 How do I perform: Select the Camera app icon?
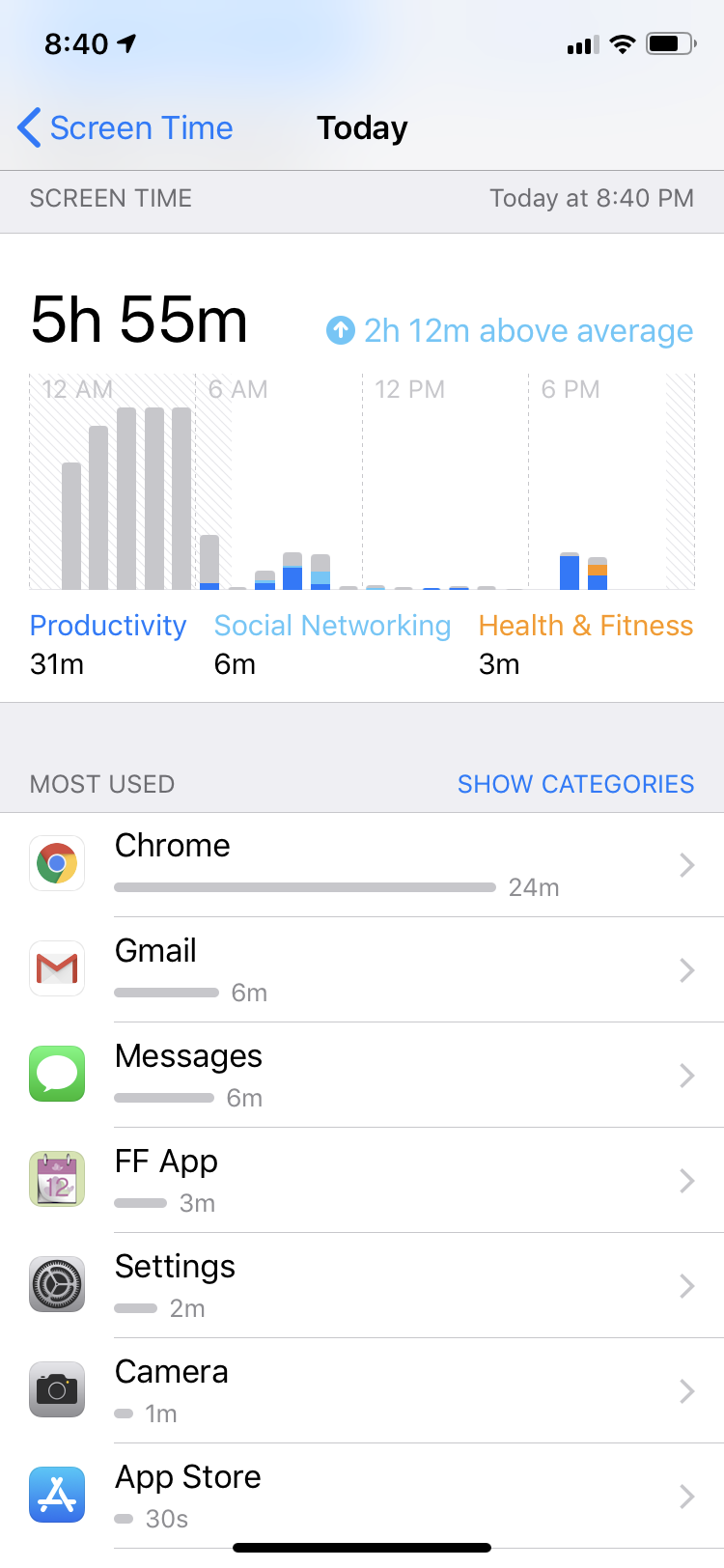(x=56, y=1389)
